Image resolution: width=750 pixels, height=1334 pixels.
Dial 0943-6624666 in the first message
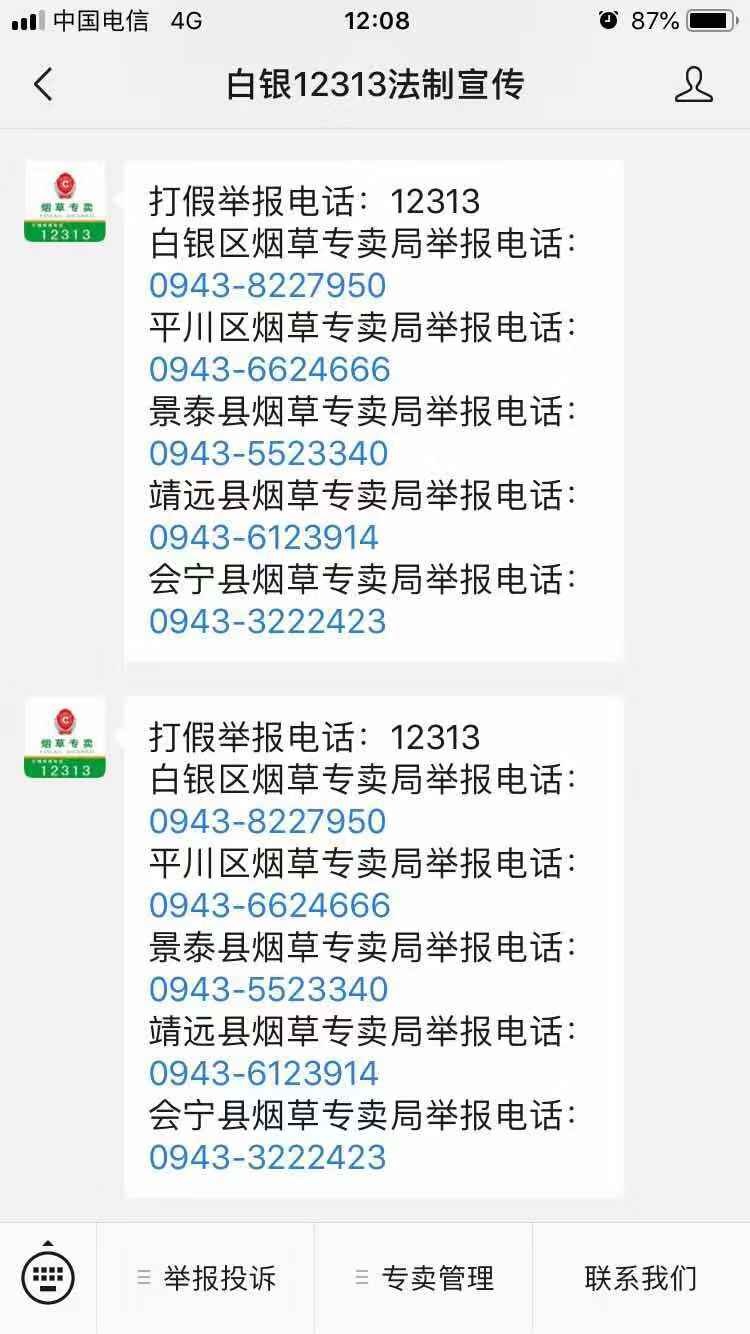(x=270, y=370)
